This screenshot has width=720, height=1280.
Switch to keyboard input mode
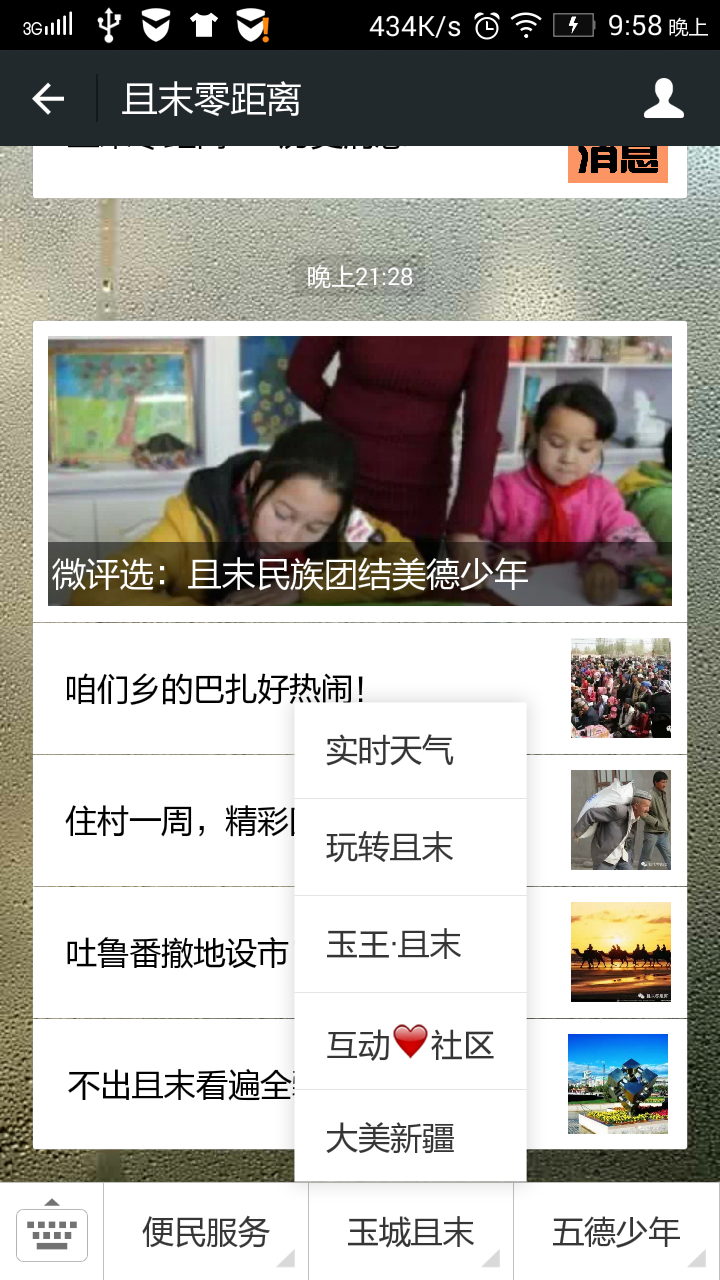click(52, 1233)
